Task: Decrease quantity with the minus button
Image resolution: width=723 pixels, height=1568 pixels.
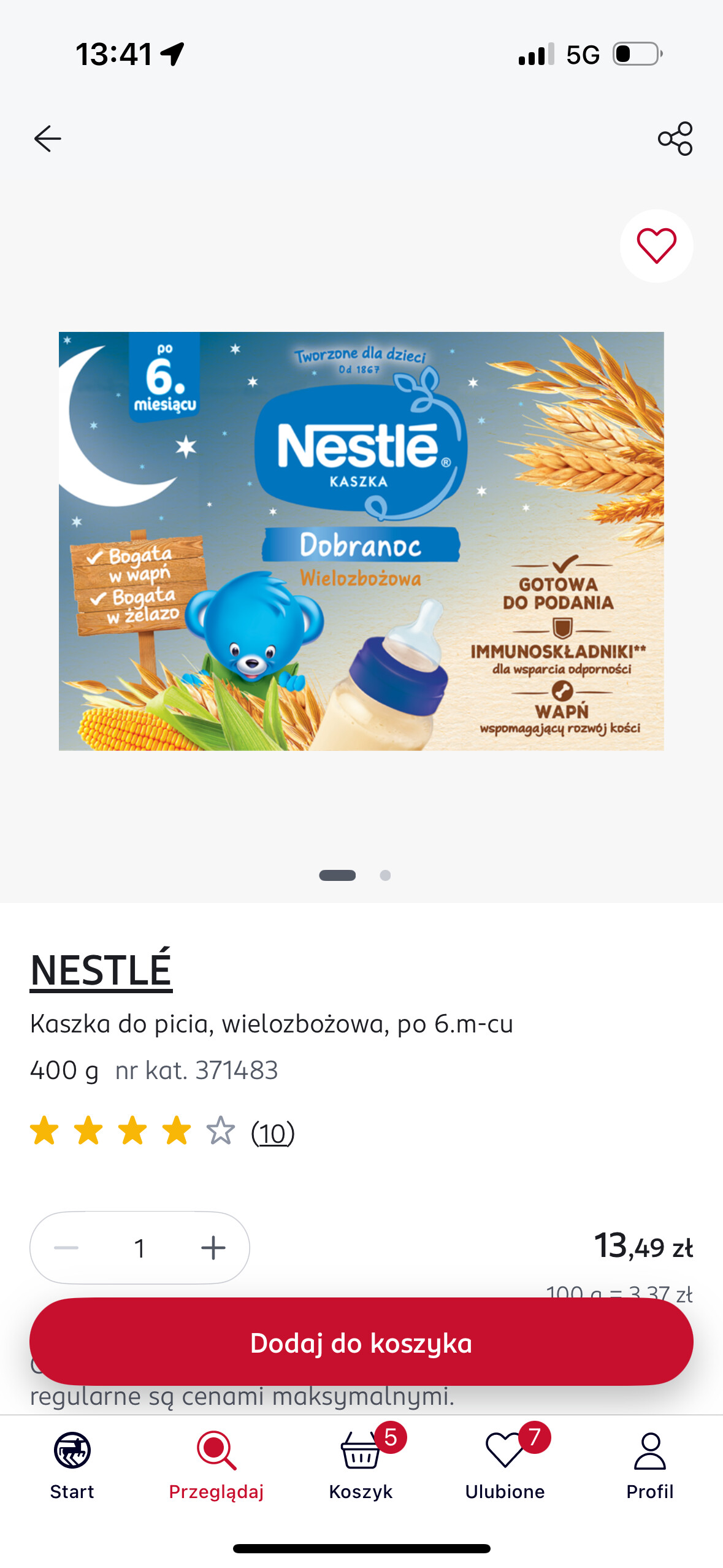Action: tap(66, 1248)
